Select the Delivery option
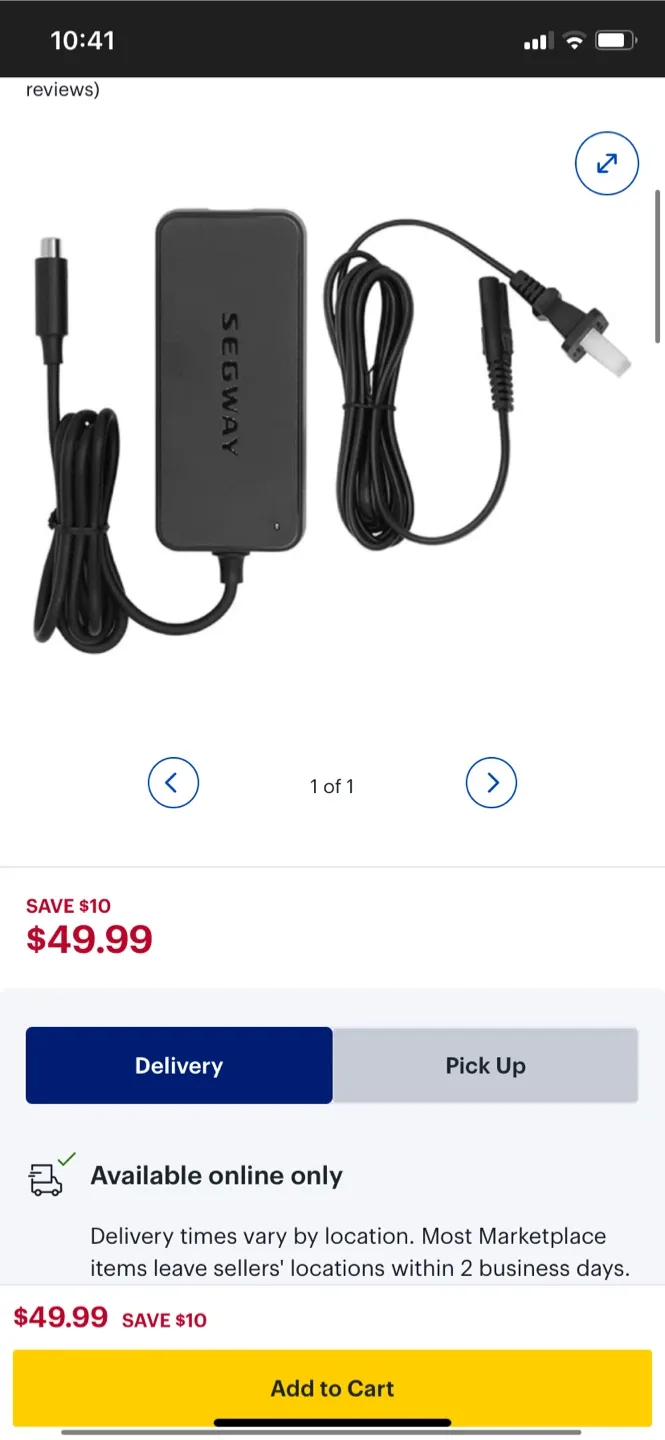The image size is (665, 1440). (x=179, y=1065)
